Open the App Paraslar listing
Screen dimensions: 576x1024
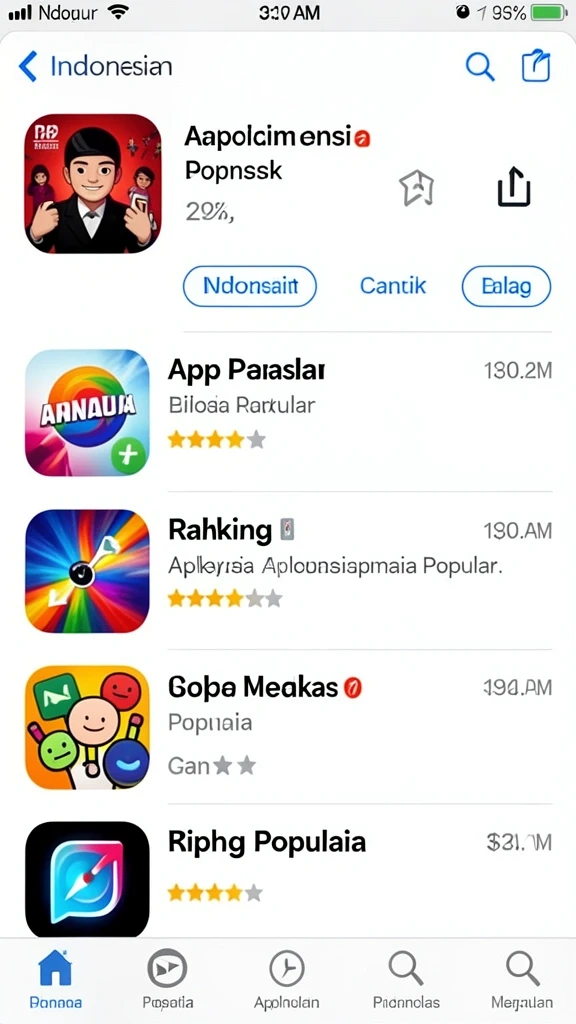pos(288,413)
